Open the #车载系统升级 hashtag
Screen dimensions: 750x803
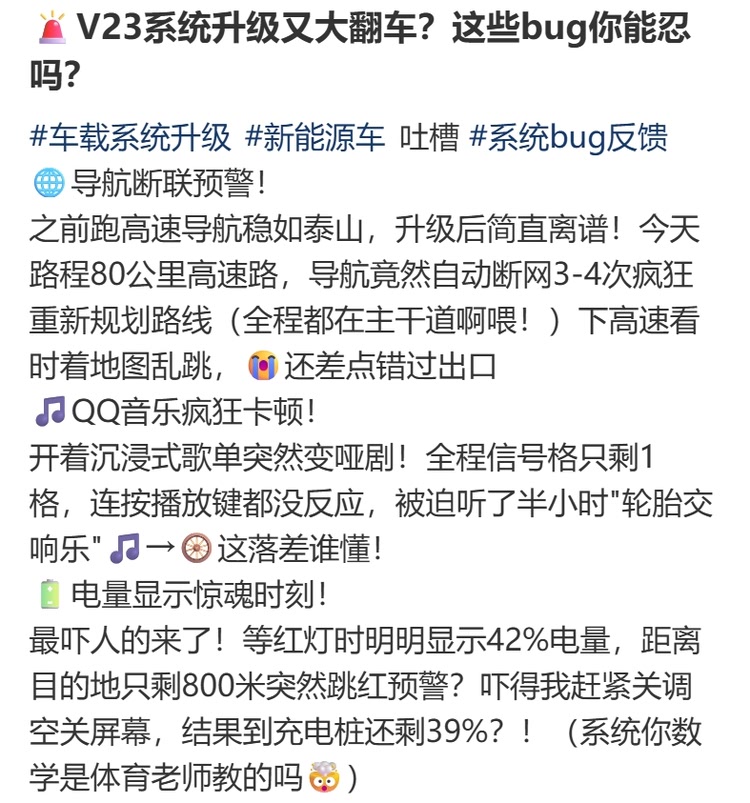131,138
